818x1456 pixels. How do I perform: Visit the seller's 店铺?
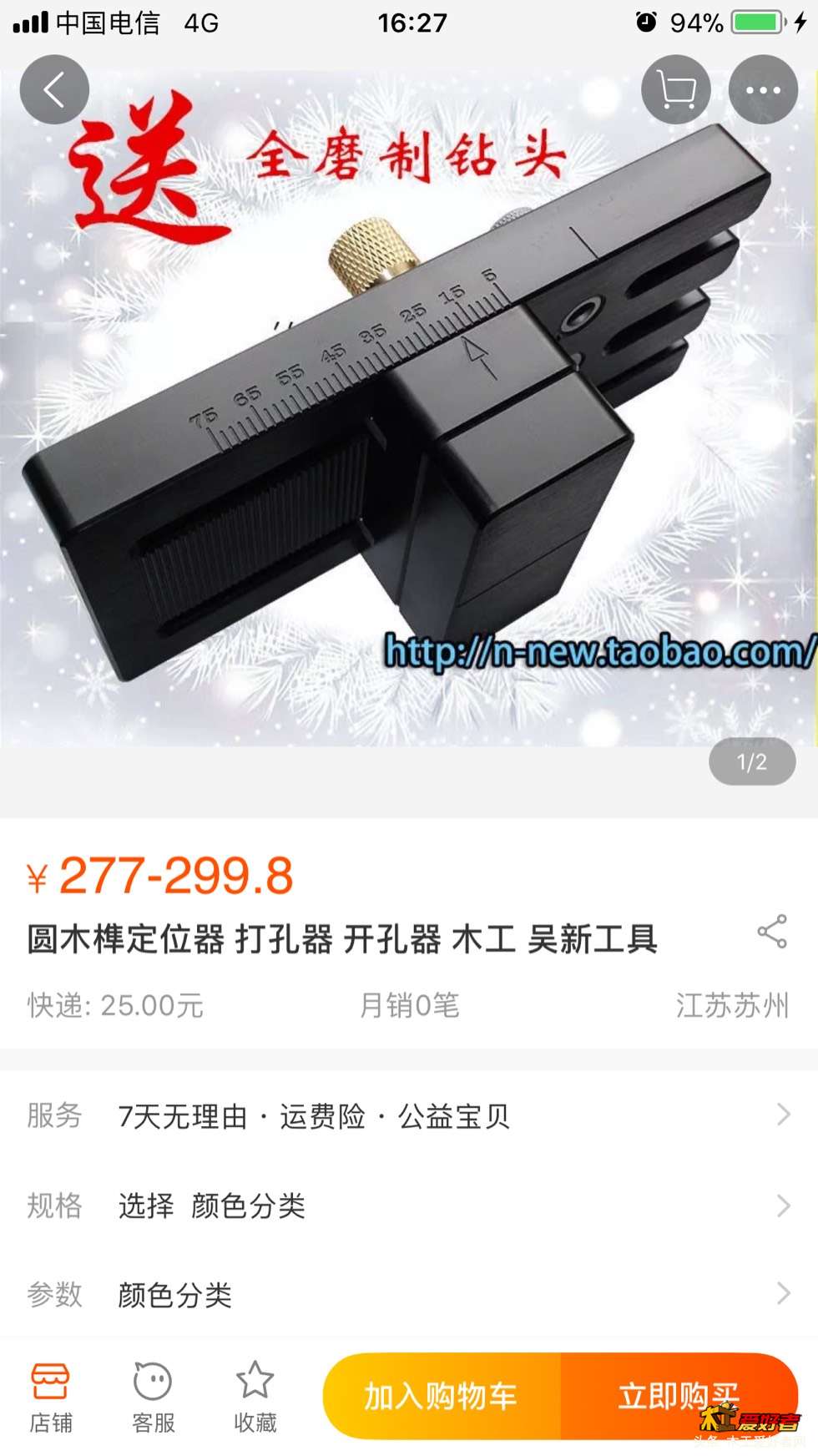(x=51, y=1398)
